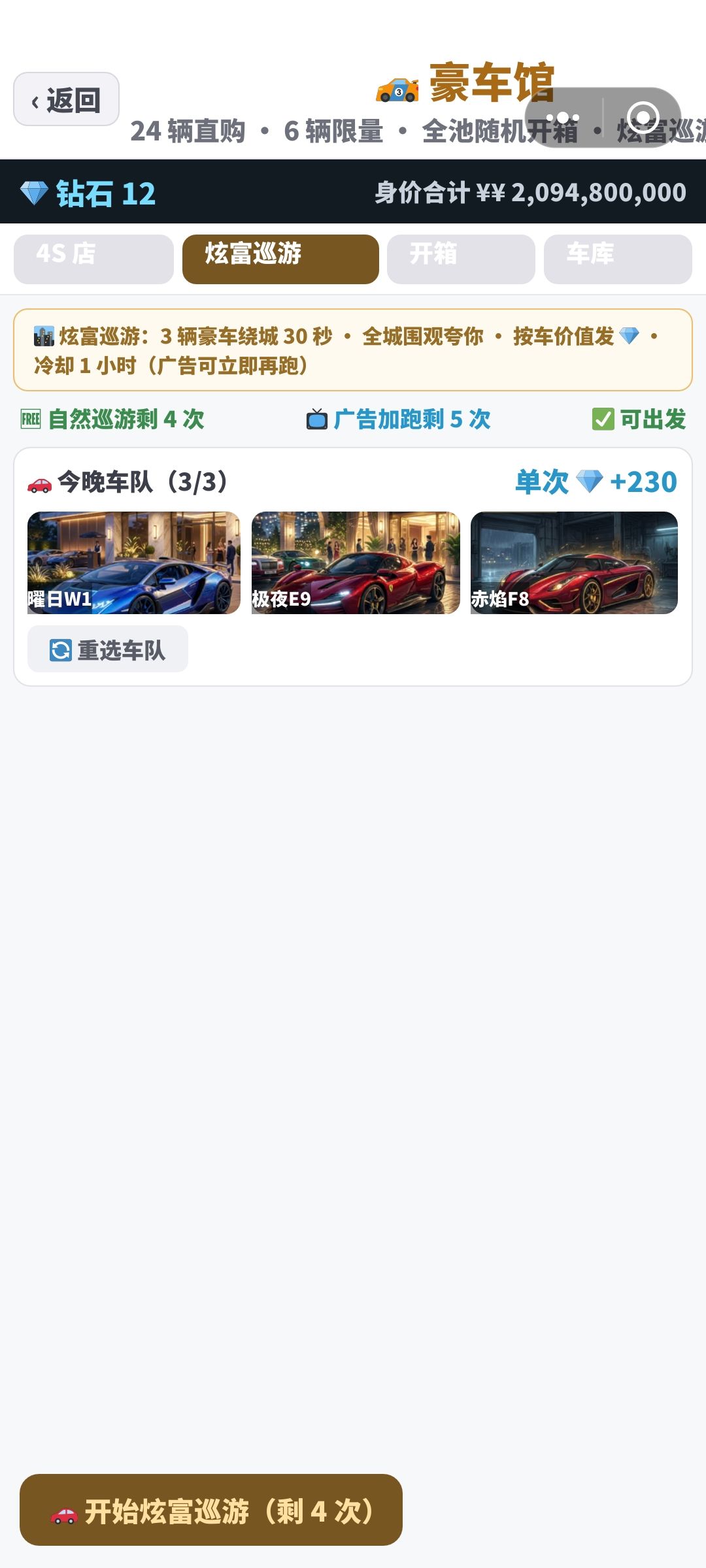Start the 开始炫富巡游 cruise

[x=211, y=1509]
